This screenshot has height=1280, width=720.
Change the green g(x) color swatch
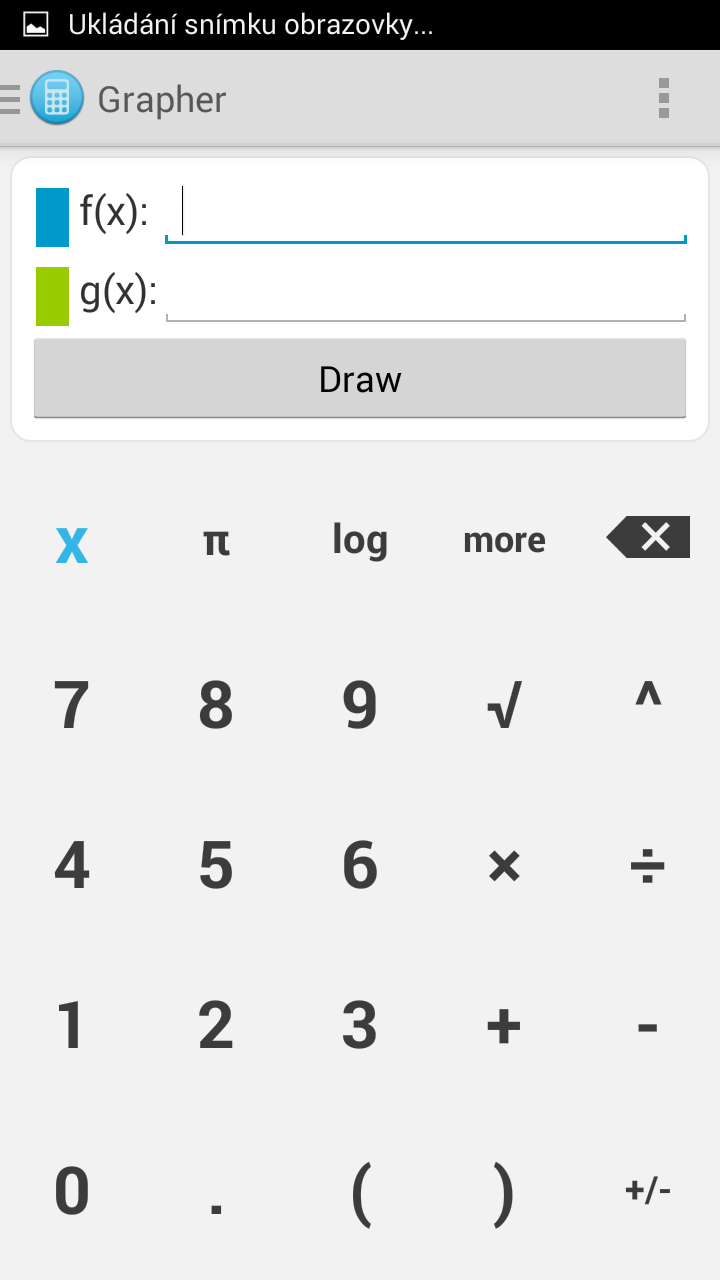pyautogui.click(x=53, y=296)
